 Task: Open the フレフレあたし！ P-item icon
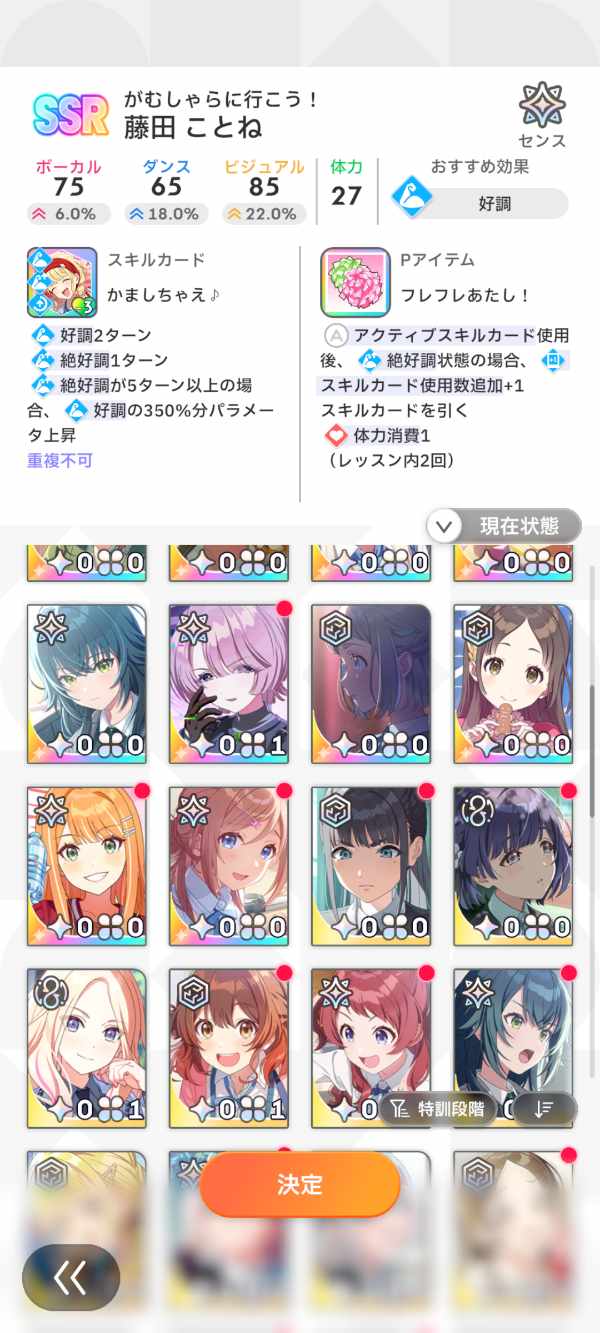355,282
